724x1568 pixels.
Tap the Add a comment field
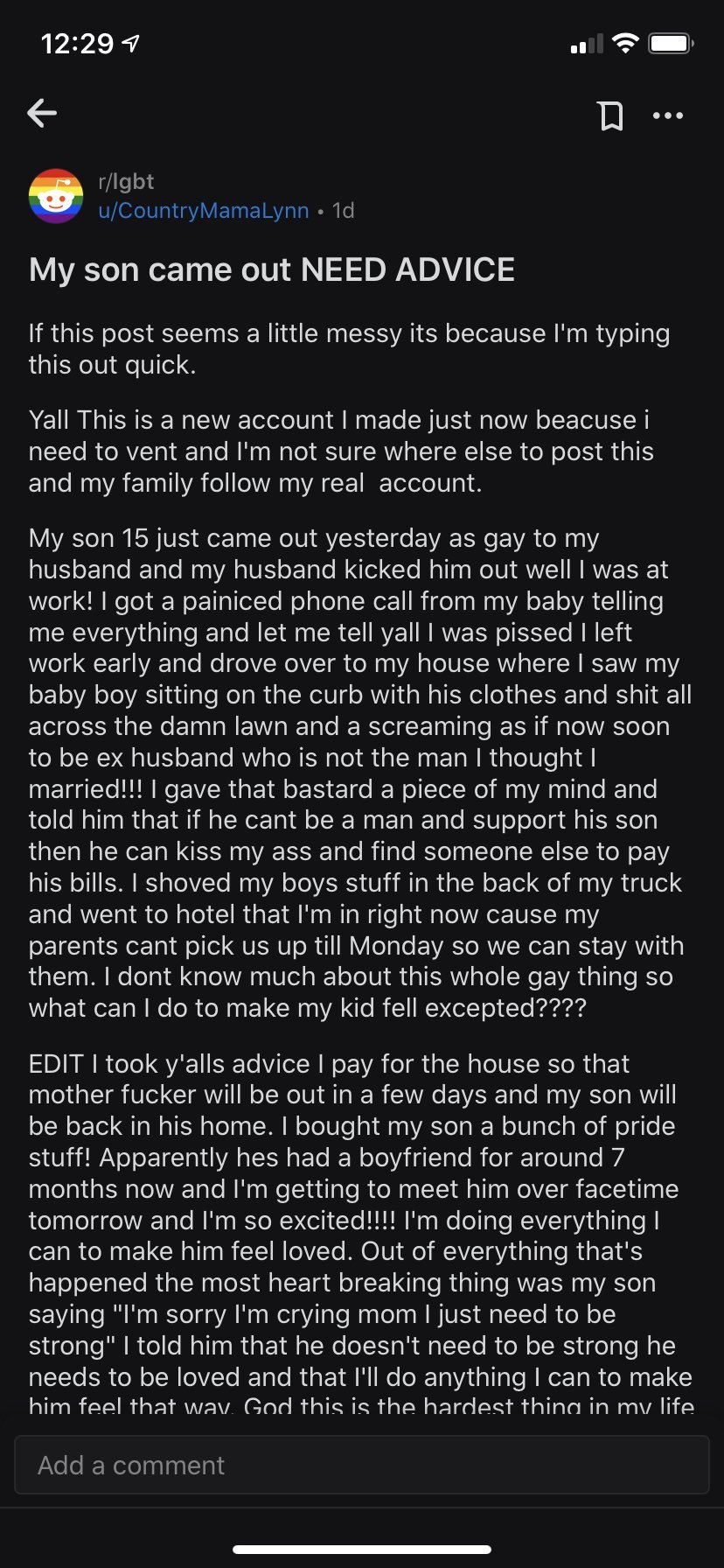pyautogui.click(x=361, y=1465)
